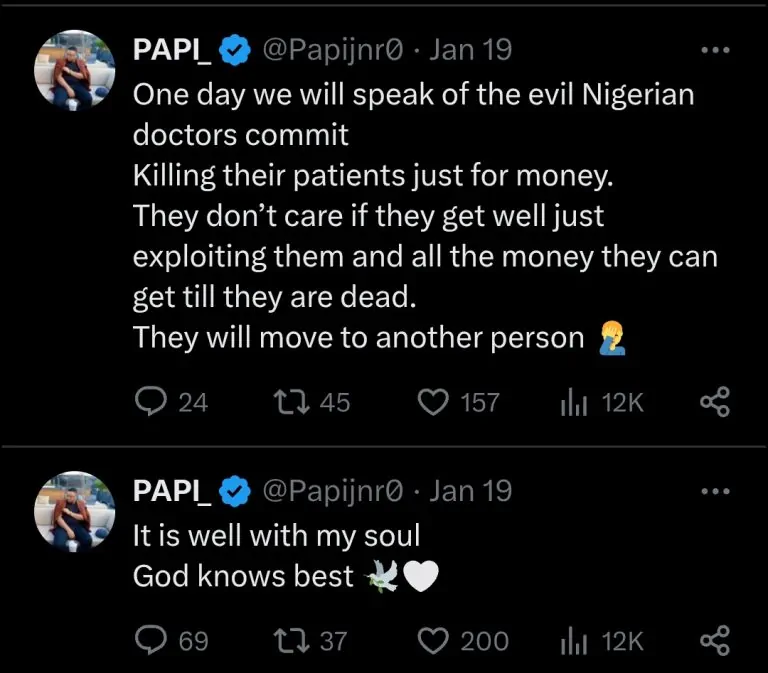Like the tweet with 200 likes
Viewport: 768px width, 673px height.
432,640
